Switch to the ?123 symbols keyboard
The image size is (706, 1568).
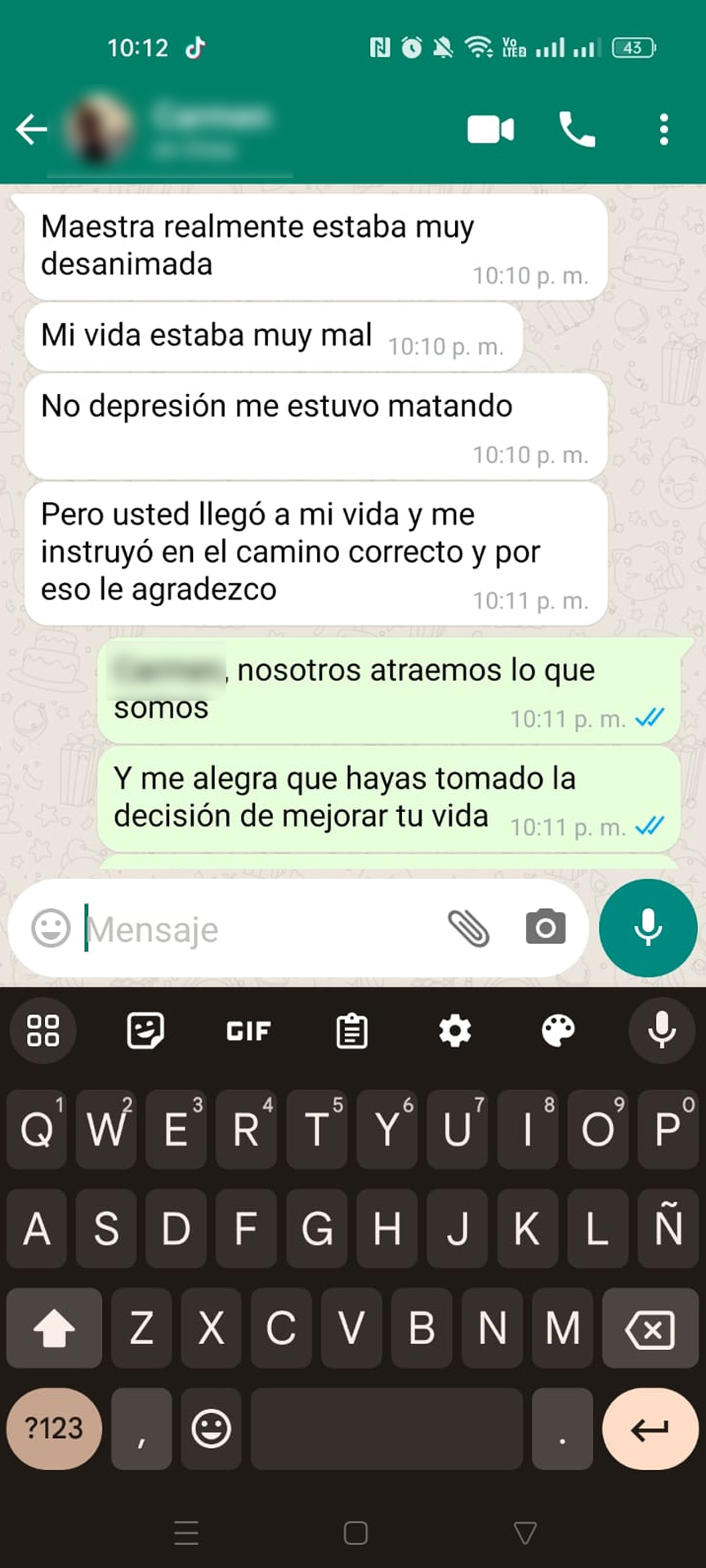pyautogui.click(x=54, y=1428)
